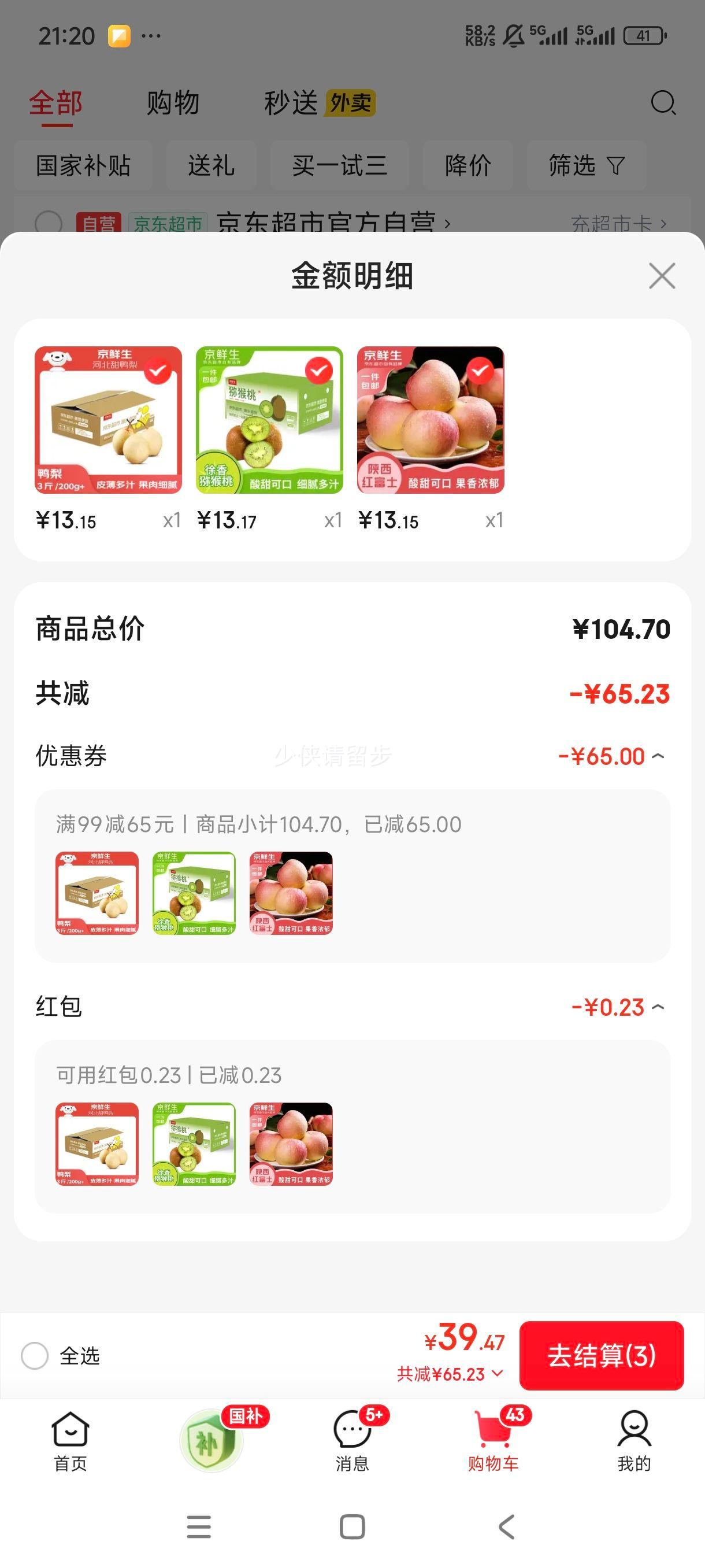
Task: Collapse the 红包 discount details
Action: 658,1007
